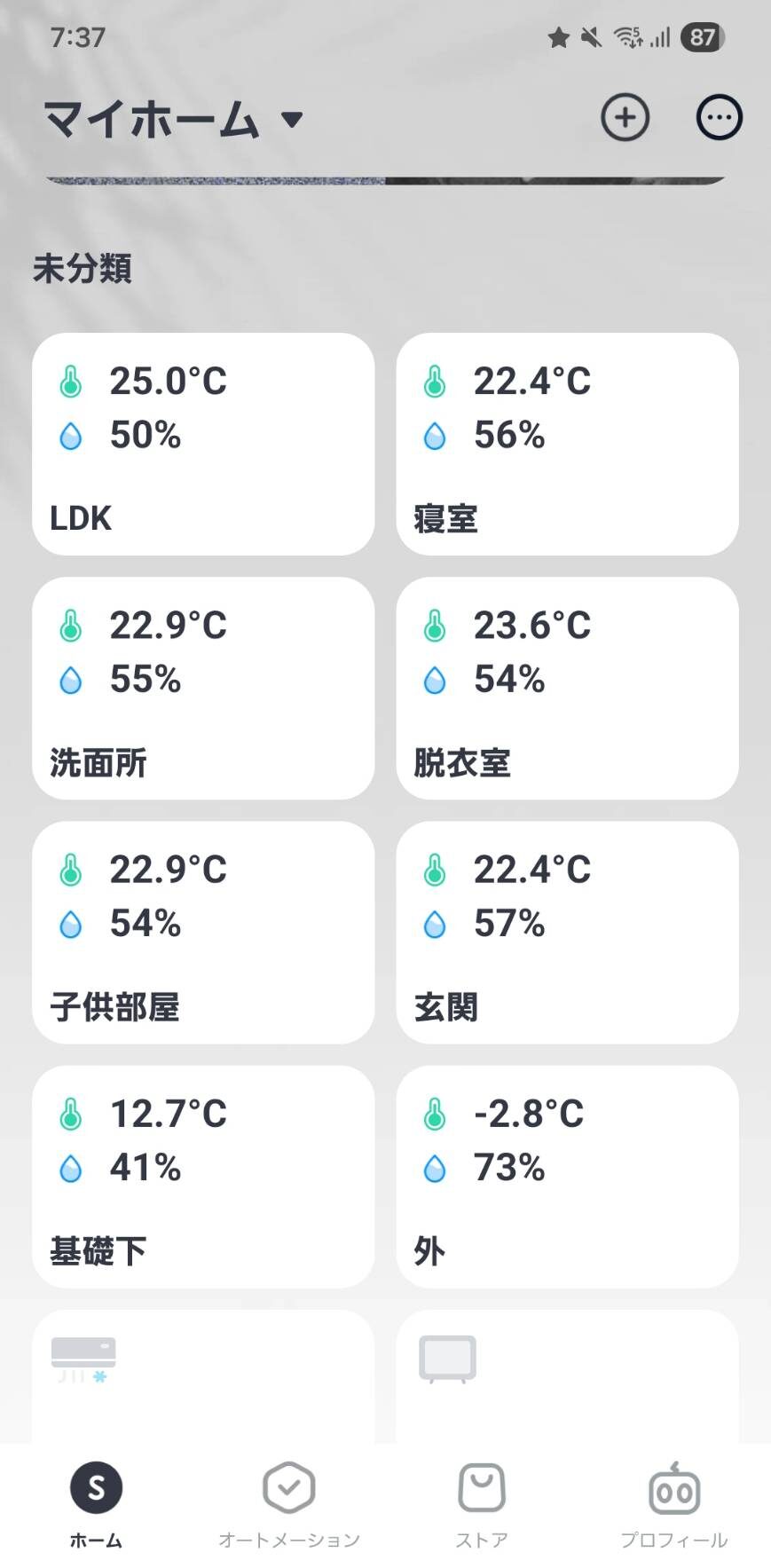Tap the humidity droplet icon on the 寝室 card
The image size is (771, 1568).
(434, 436)
